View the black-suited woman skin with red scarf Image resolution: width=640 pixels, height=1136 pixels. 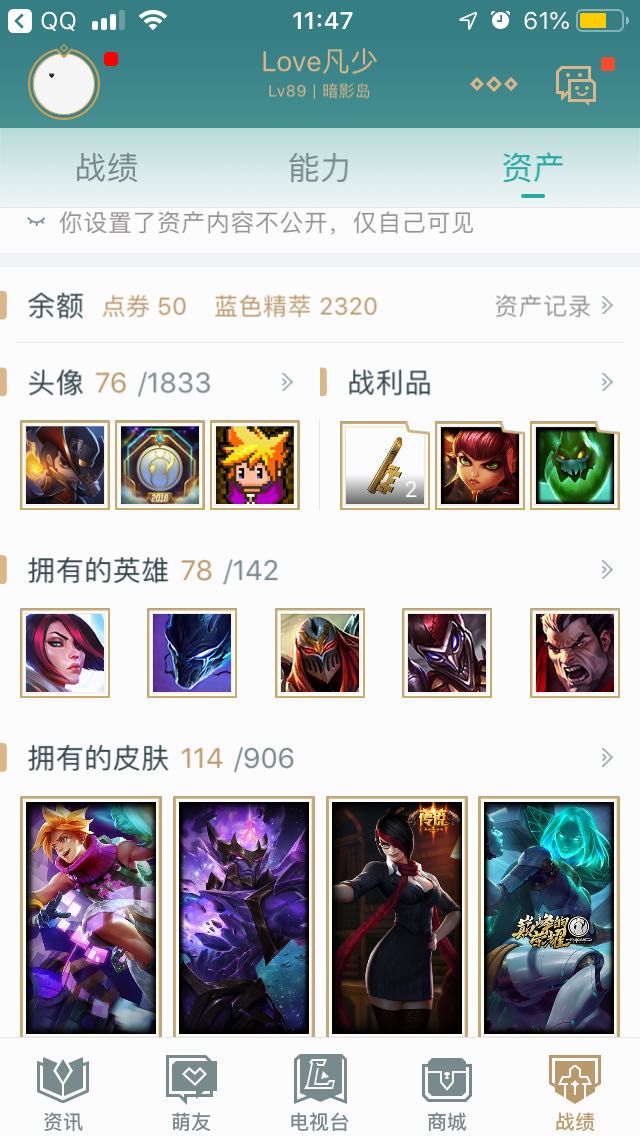click(x=397, y=917)
